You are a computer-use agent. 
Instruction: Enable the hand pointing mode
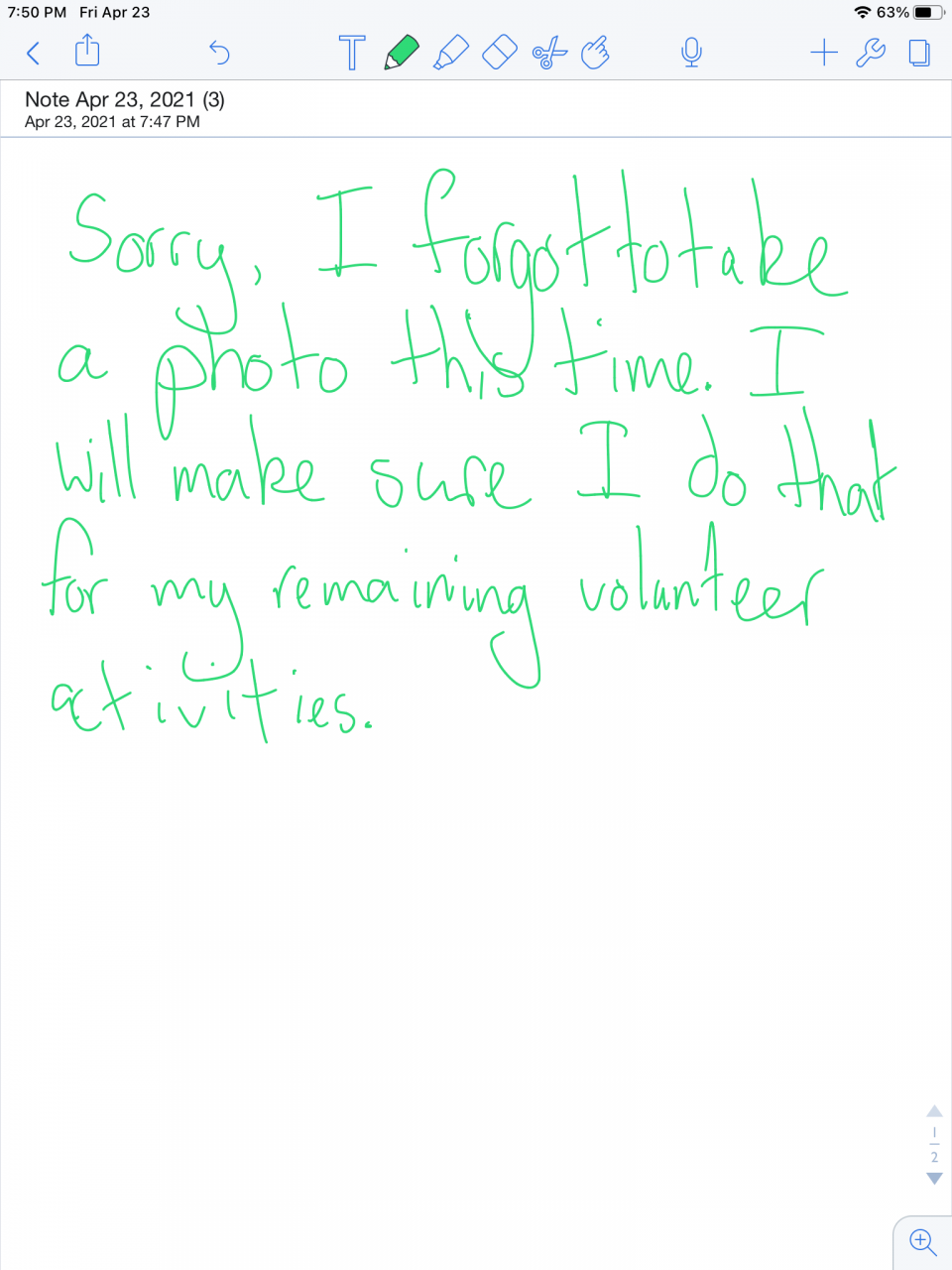tap(595, 53)
